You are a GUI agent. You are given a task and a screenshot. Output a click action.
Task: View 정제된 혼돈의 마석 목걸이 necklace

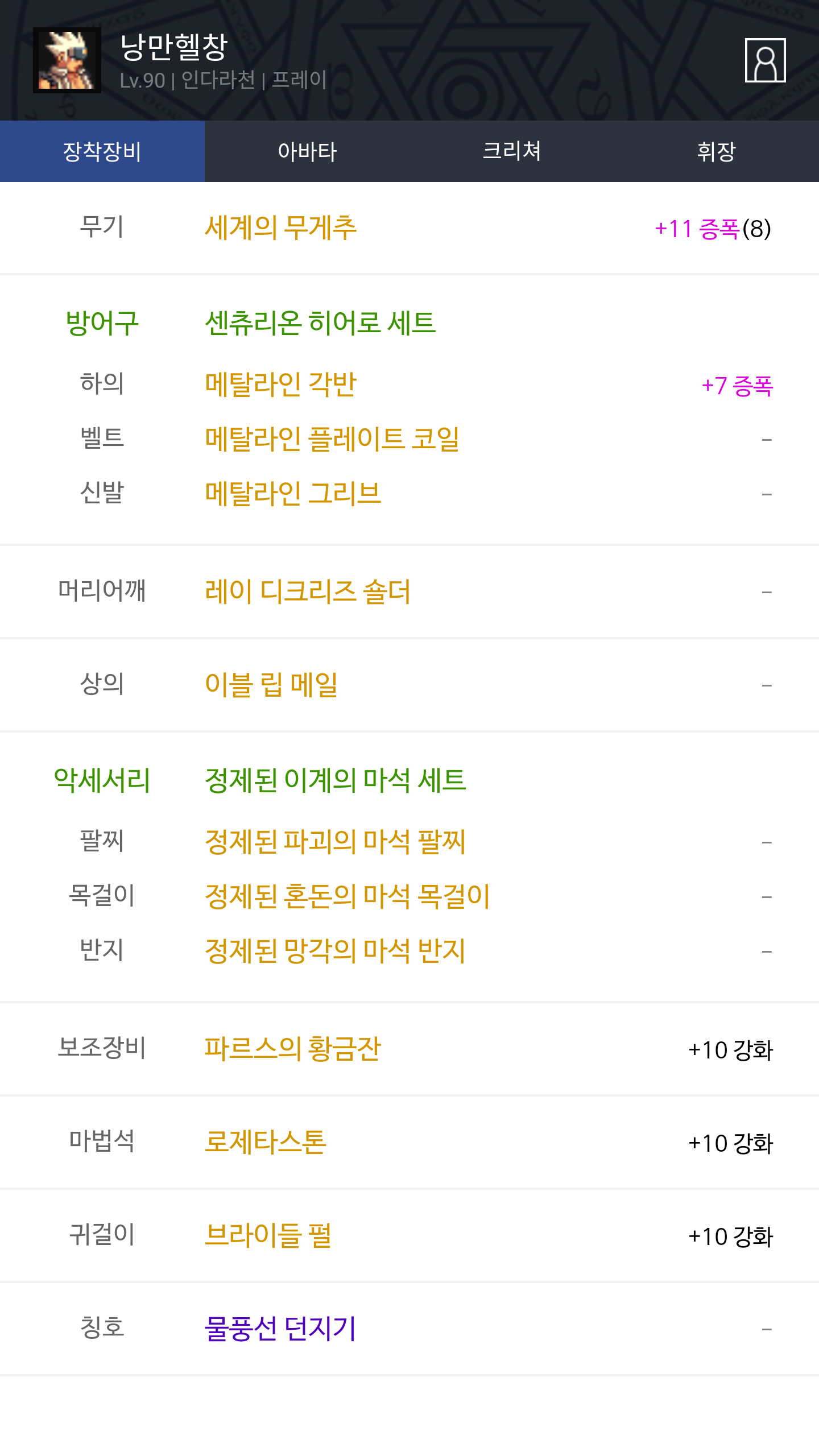tap(348, 896)
